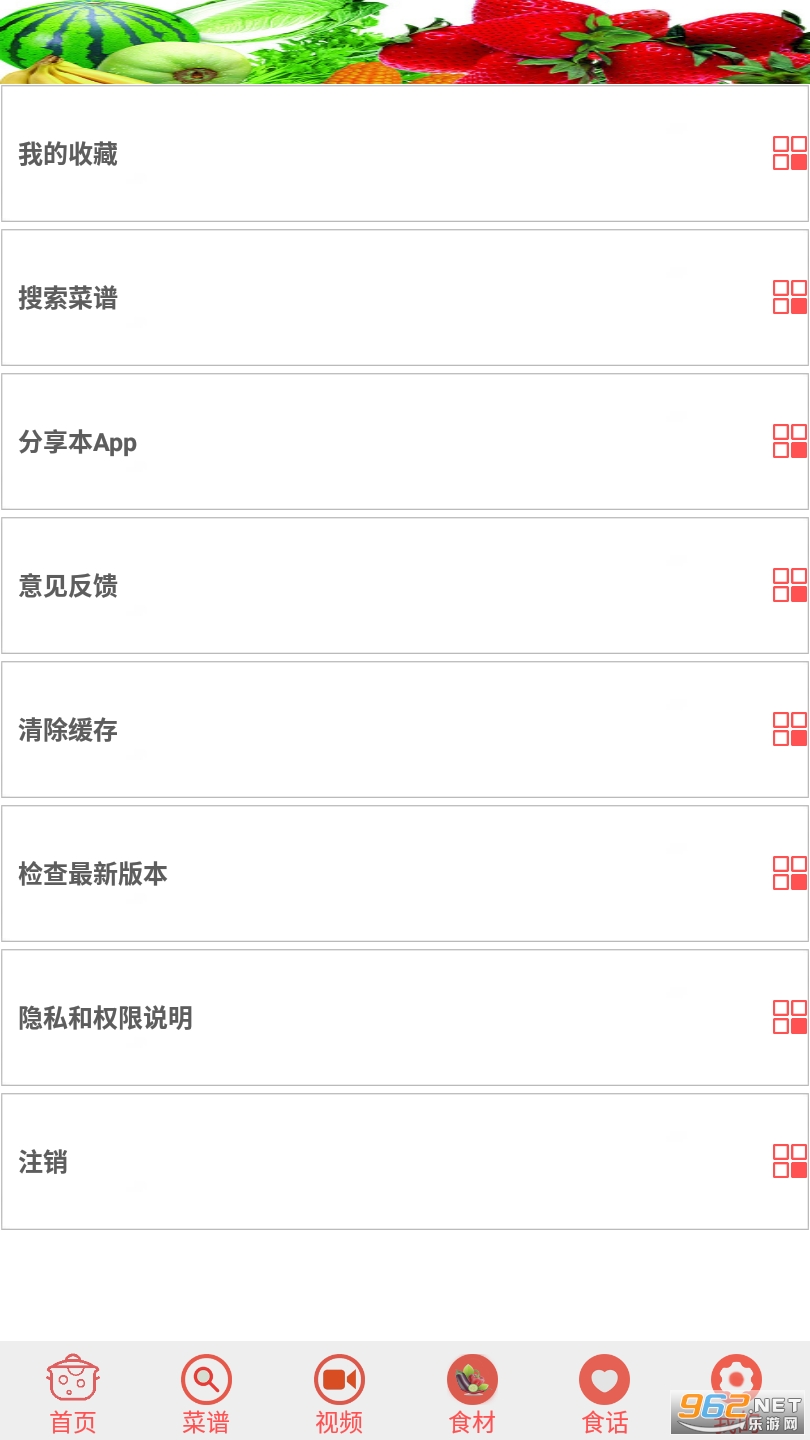Go to the 视频 tab
The image size is (810, 1440).
[339, 1394]
